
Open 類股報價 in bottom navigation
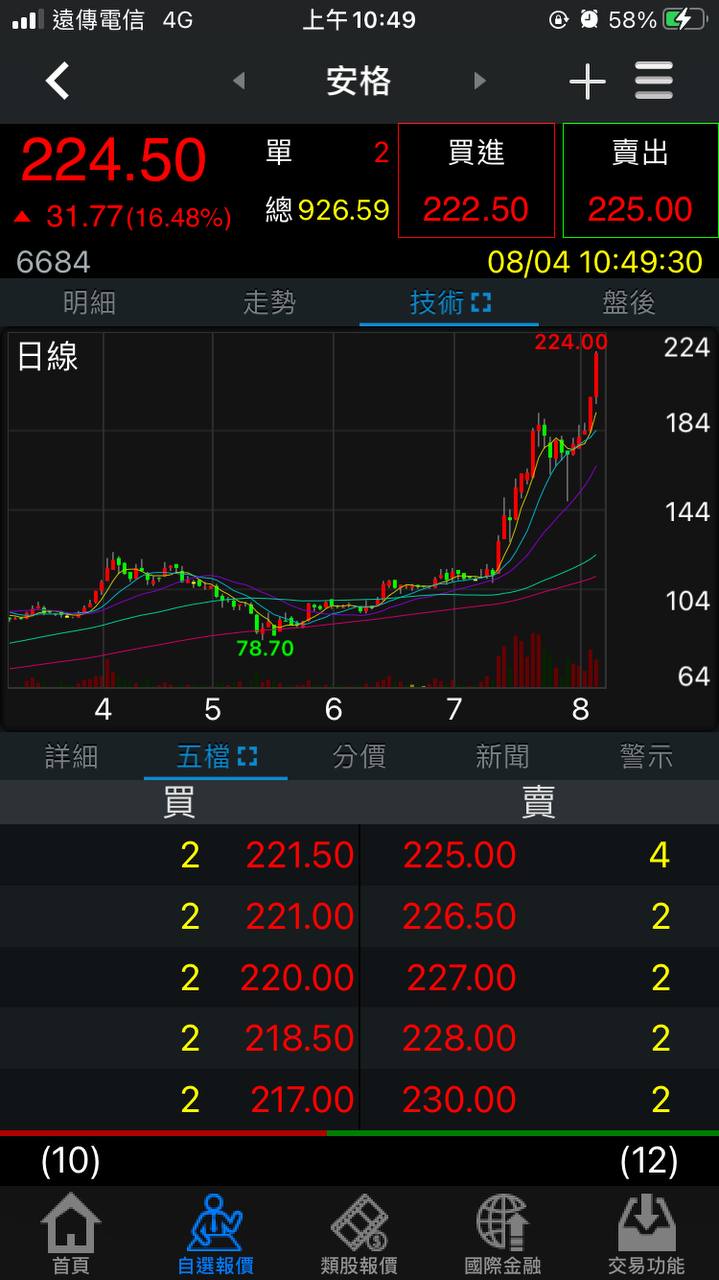[x=359, y=1235]
